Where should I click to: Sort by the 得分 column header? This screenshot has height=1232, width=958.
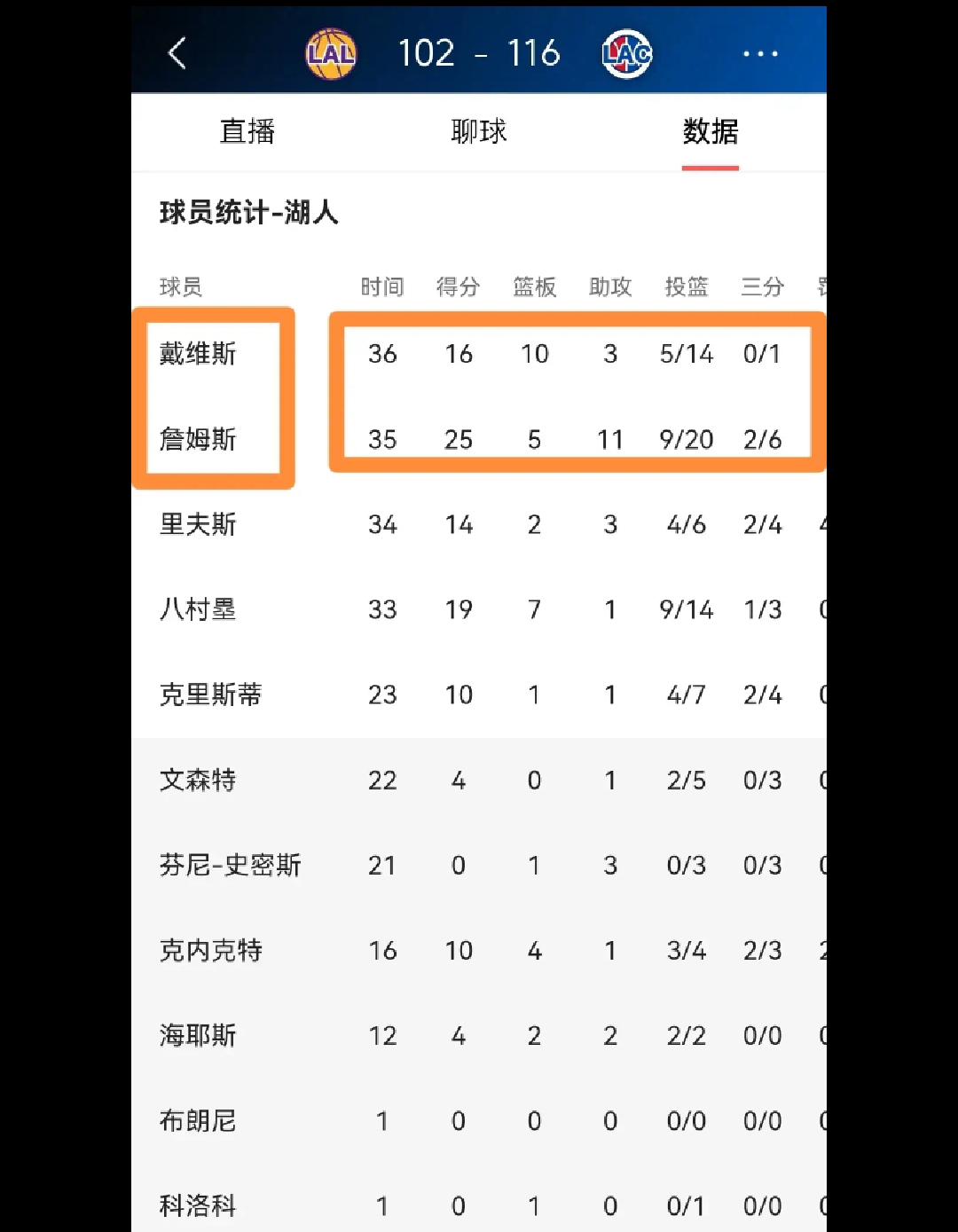click(x=458, y=286)
